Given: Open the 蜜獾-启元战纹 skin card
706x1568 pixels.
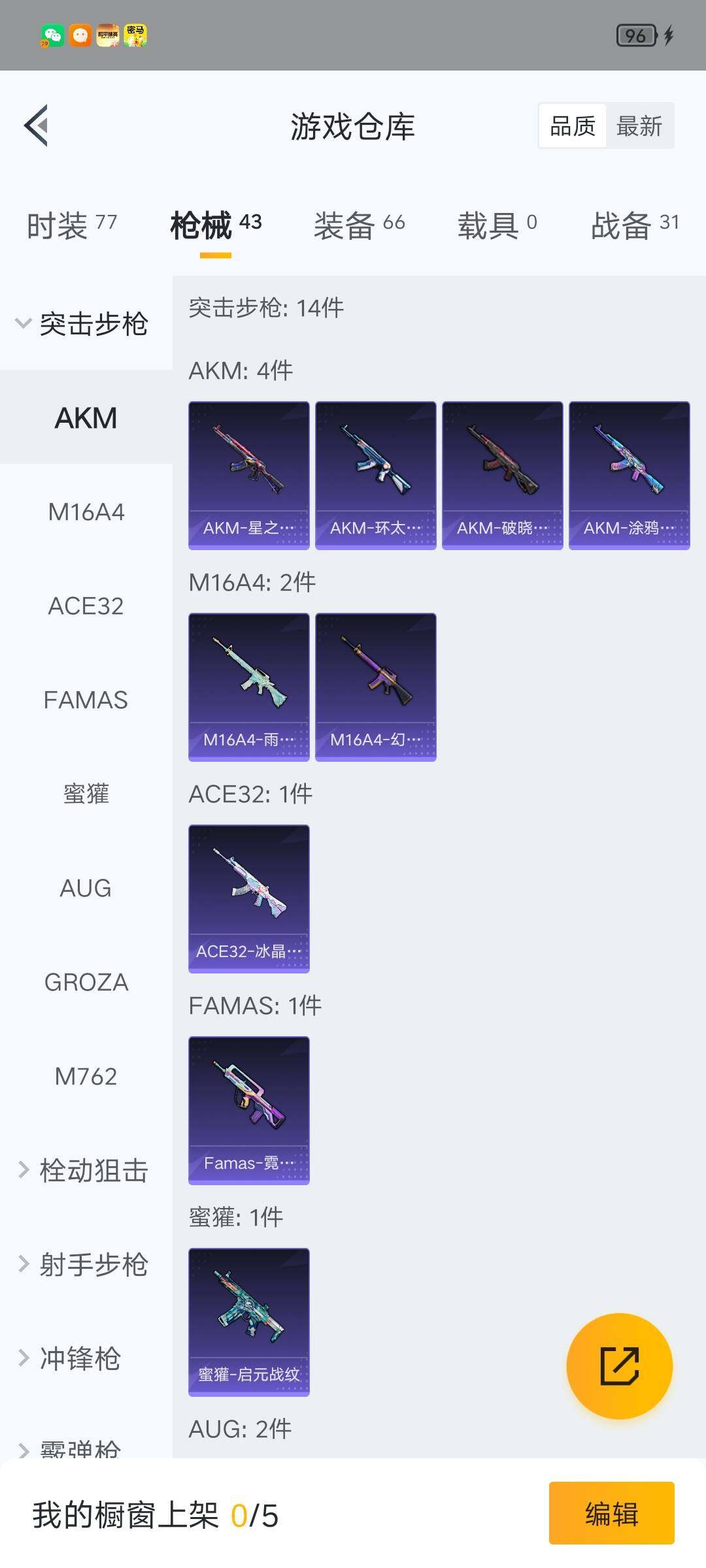Looking at the screenshot, I should click(249, 1322).
